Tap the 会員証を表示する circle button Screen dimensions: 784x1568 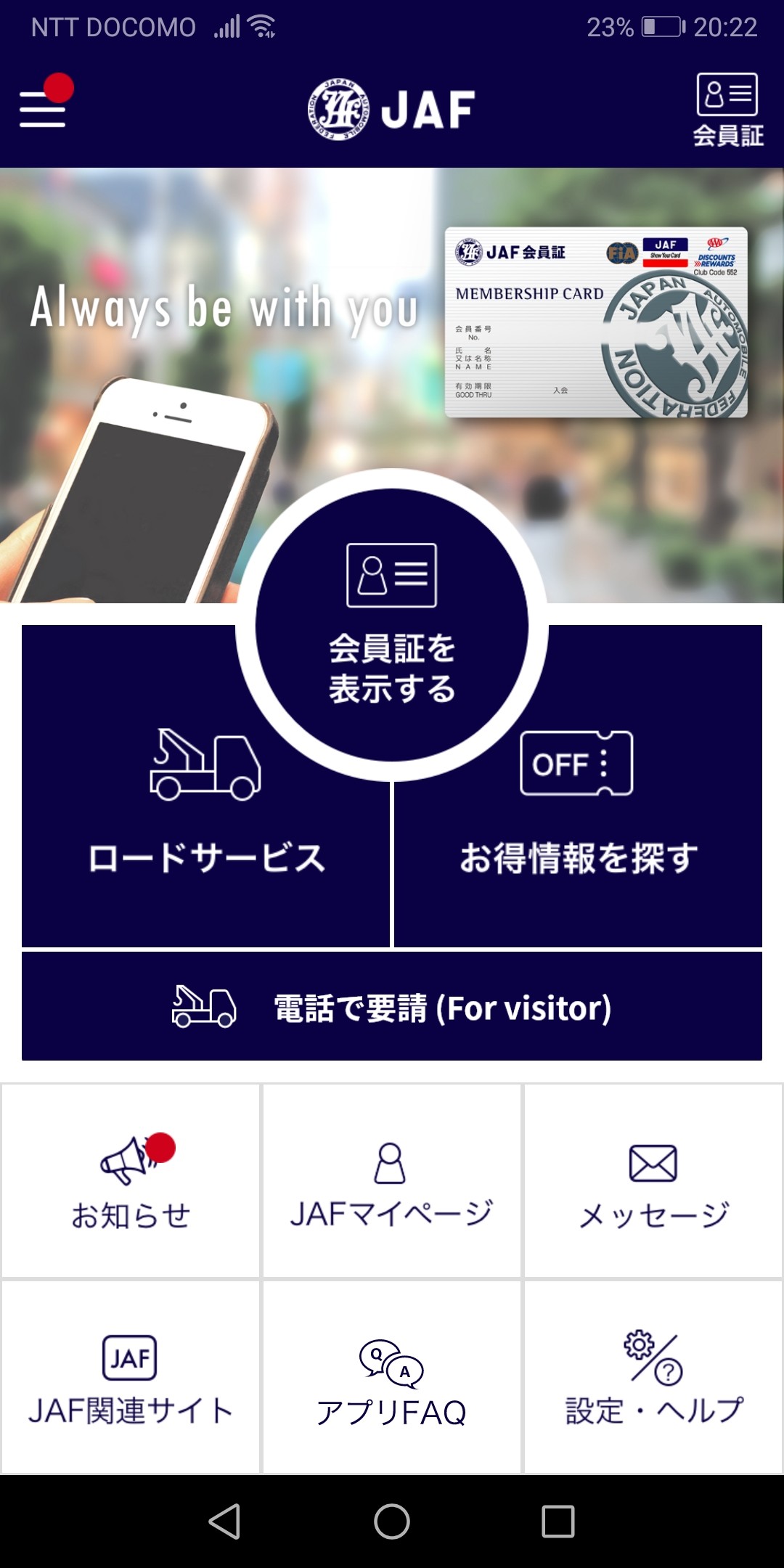392,625
